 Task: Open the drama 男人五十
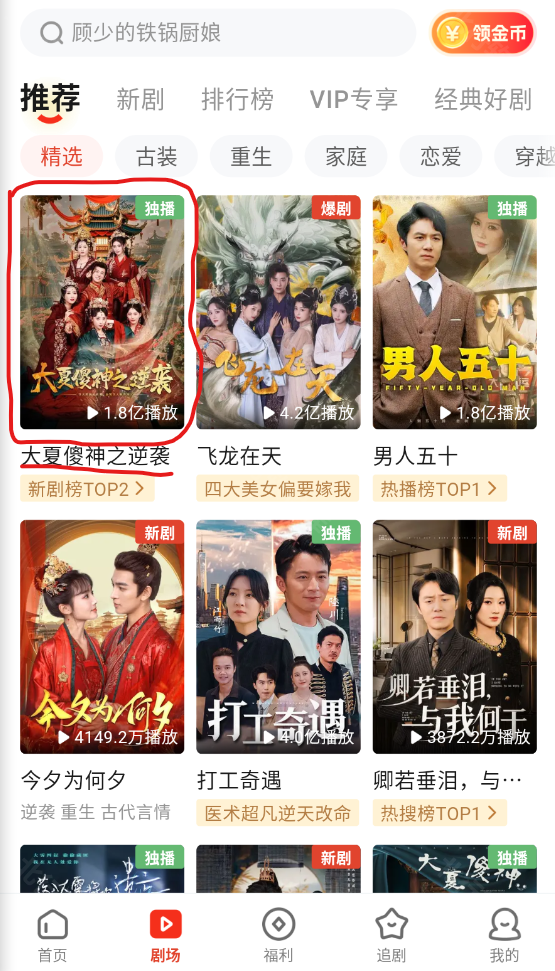coord(455,312)
